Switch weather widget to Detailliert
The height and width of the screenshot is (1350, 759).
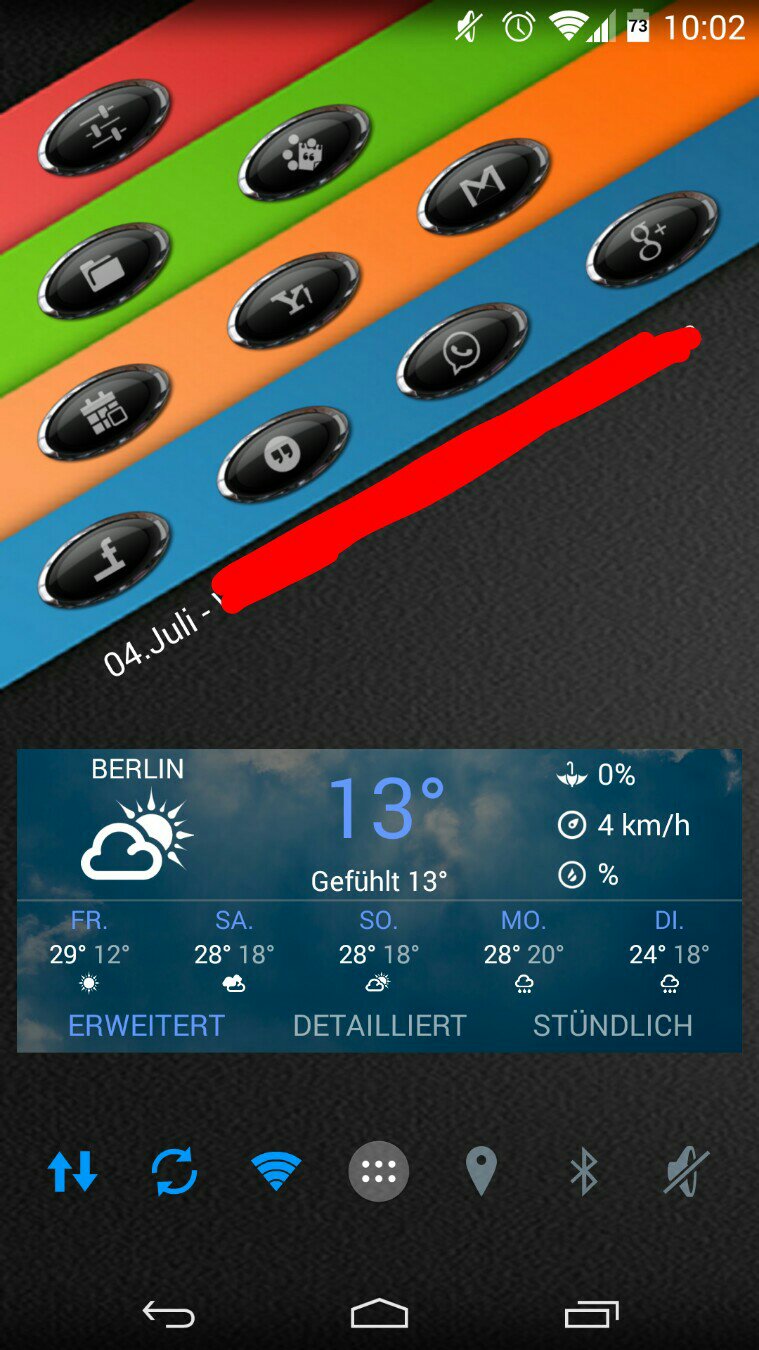click(x=379, y=1025)
